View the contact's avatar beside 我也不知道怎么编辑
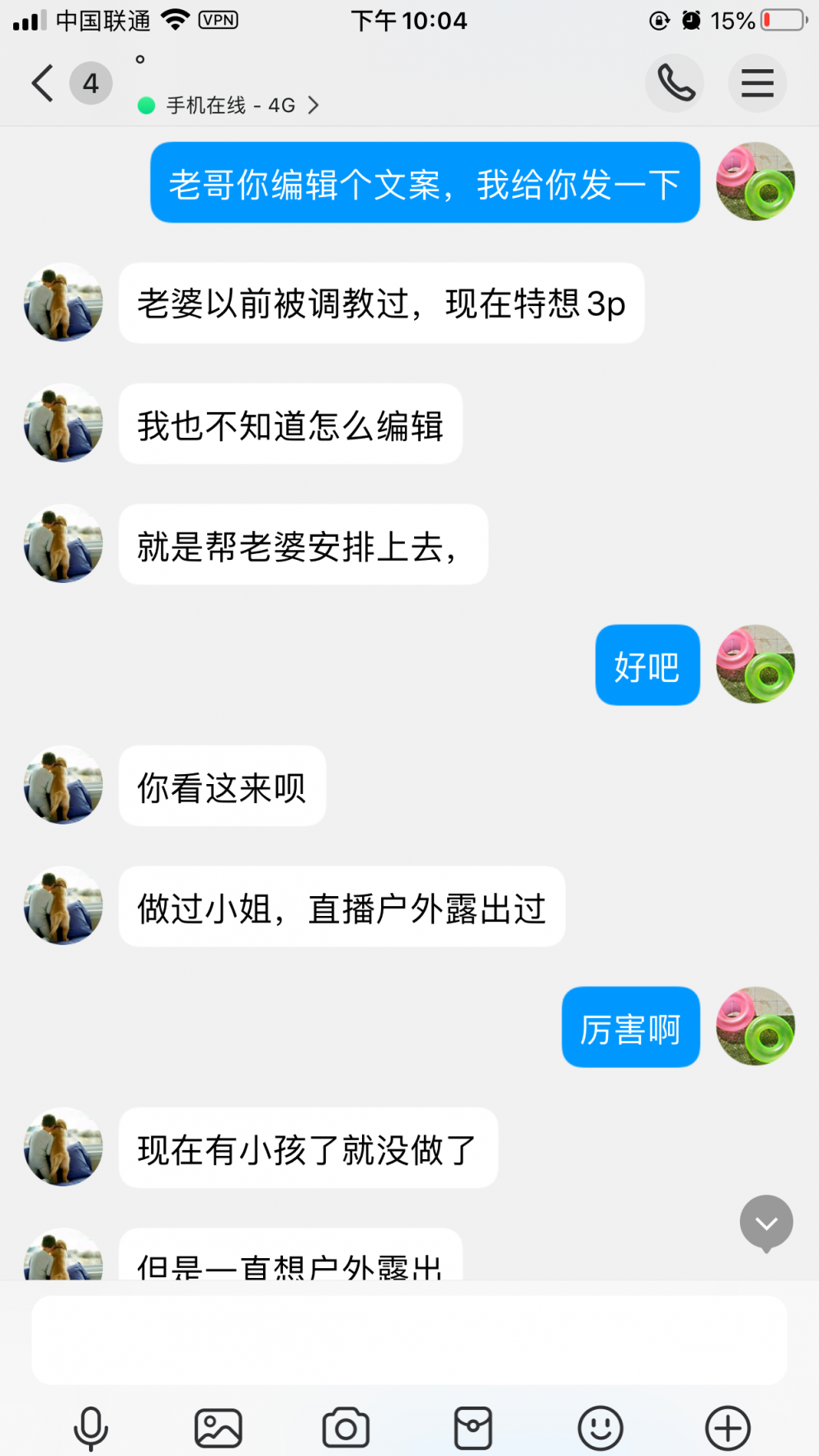The height and width of the screenshot is (1456, 819). point(64,423)
